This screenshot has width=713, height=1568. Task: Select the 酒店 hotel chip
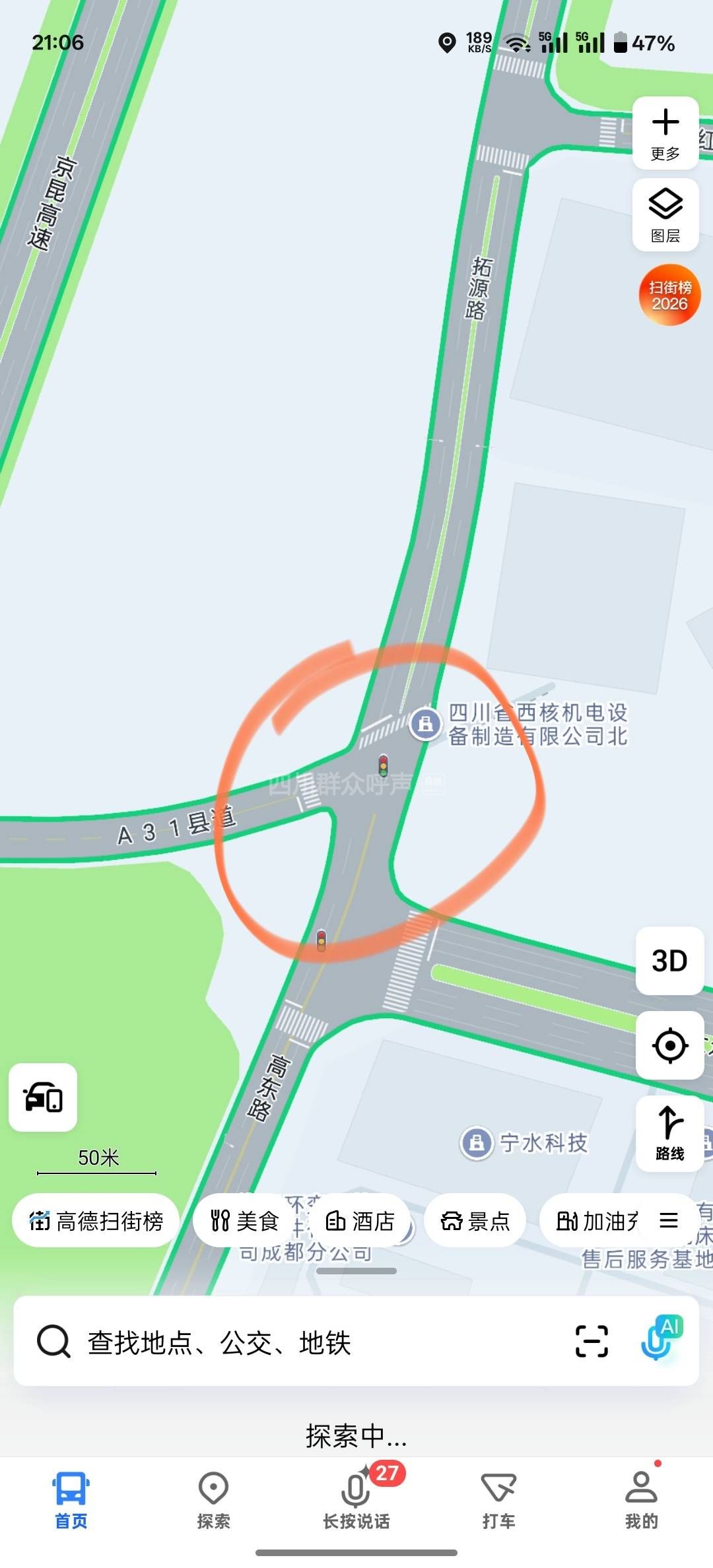click(360, 1221)
